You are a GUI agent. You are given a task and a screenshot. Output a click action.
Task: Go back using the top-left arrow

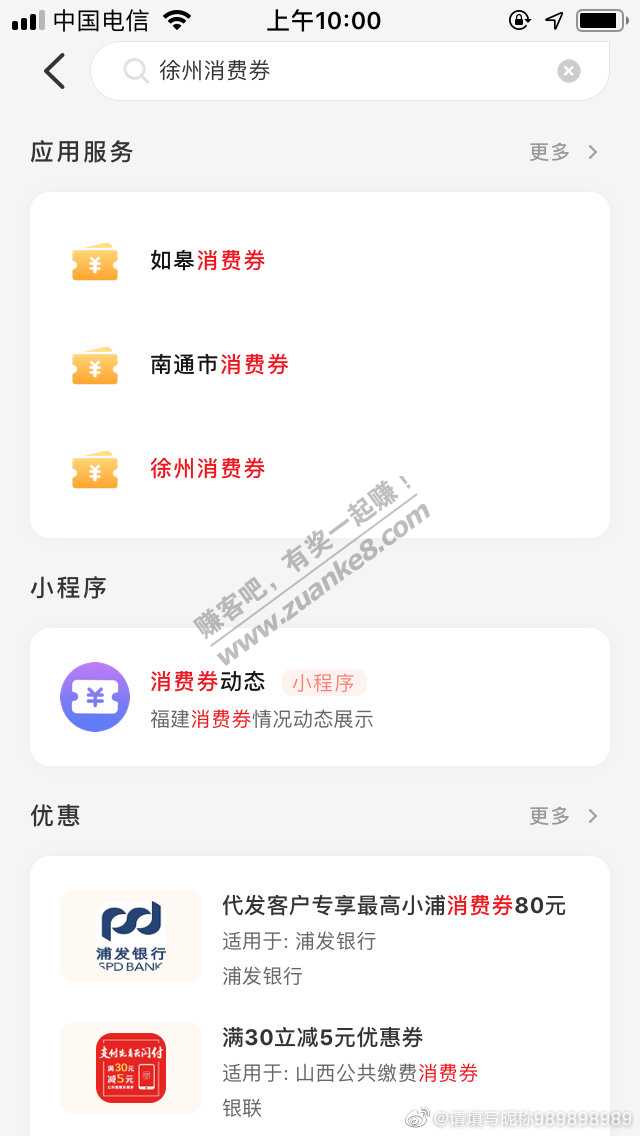pos(54,71)
